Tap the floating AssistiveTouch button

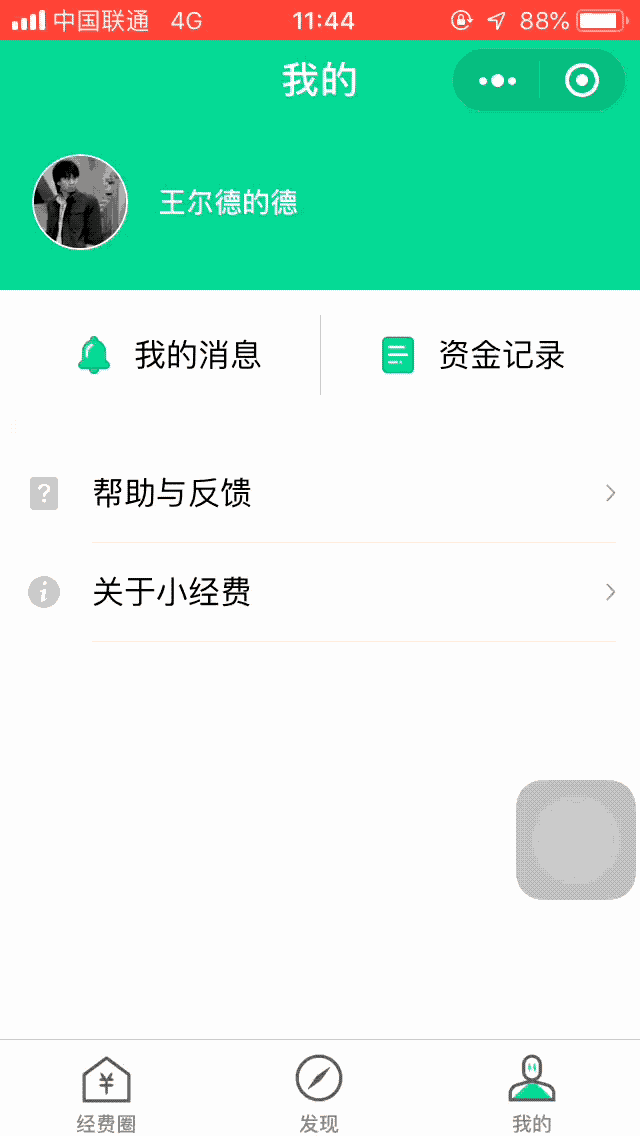point(576,840)
